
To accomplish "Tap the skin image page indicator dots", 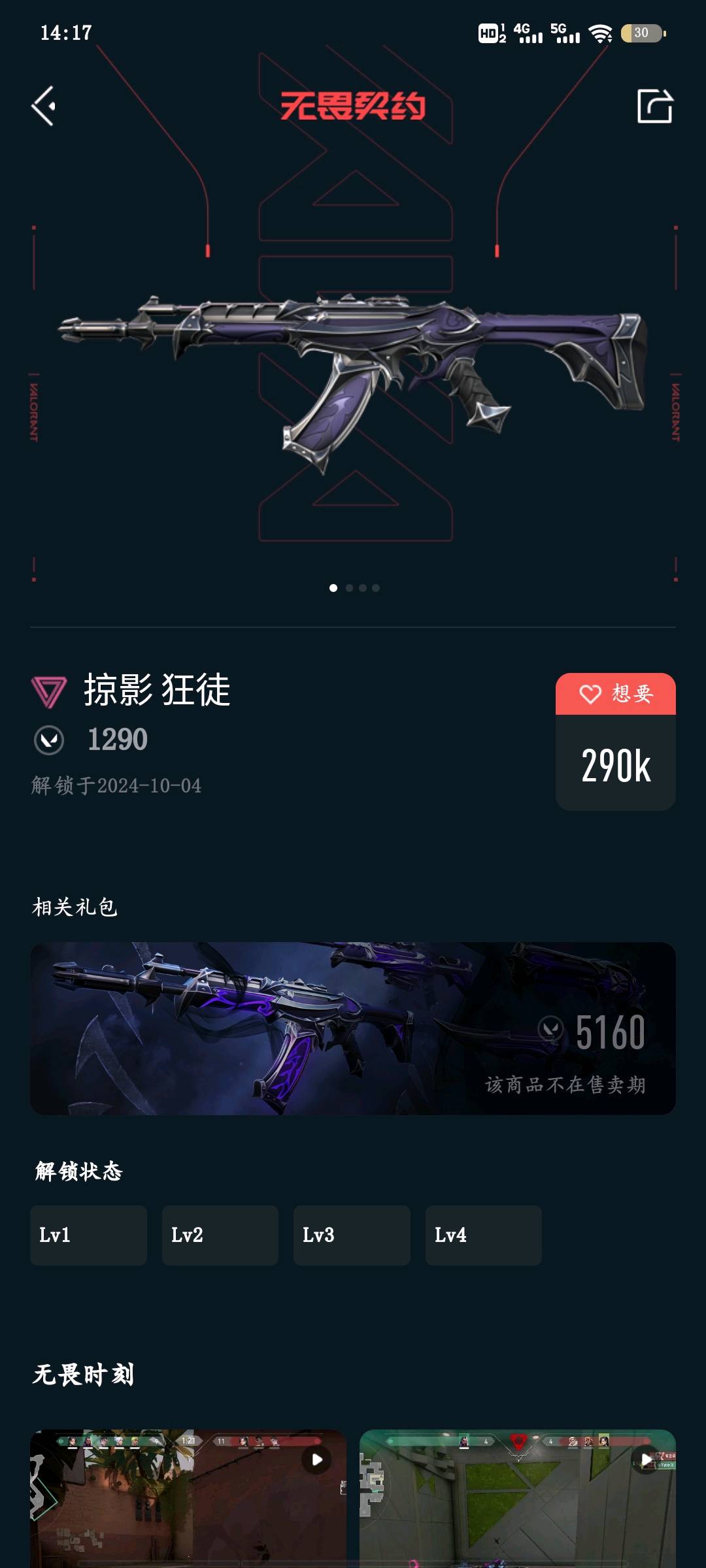I will coord(354,588).
